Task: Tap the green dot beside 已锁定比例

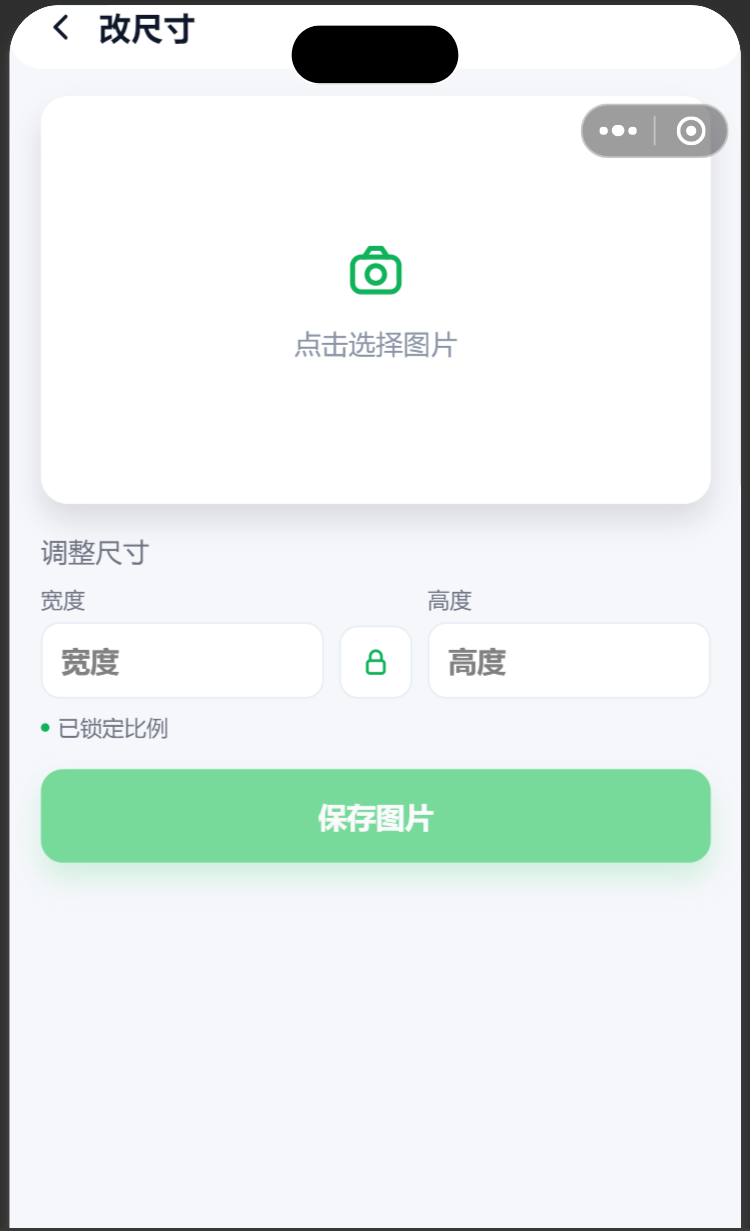Action: [43, 730]
